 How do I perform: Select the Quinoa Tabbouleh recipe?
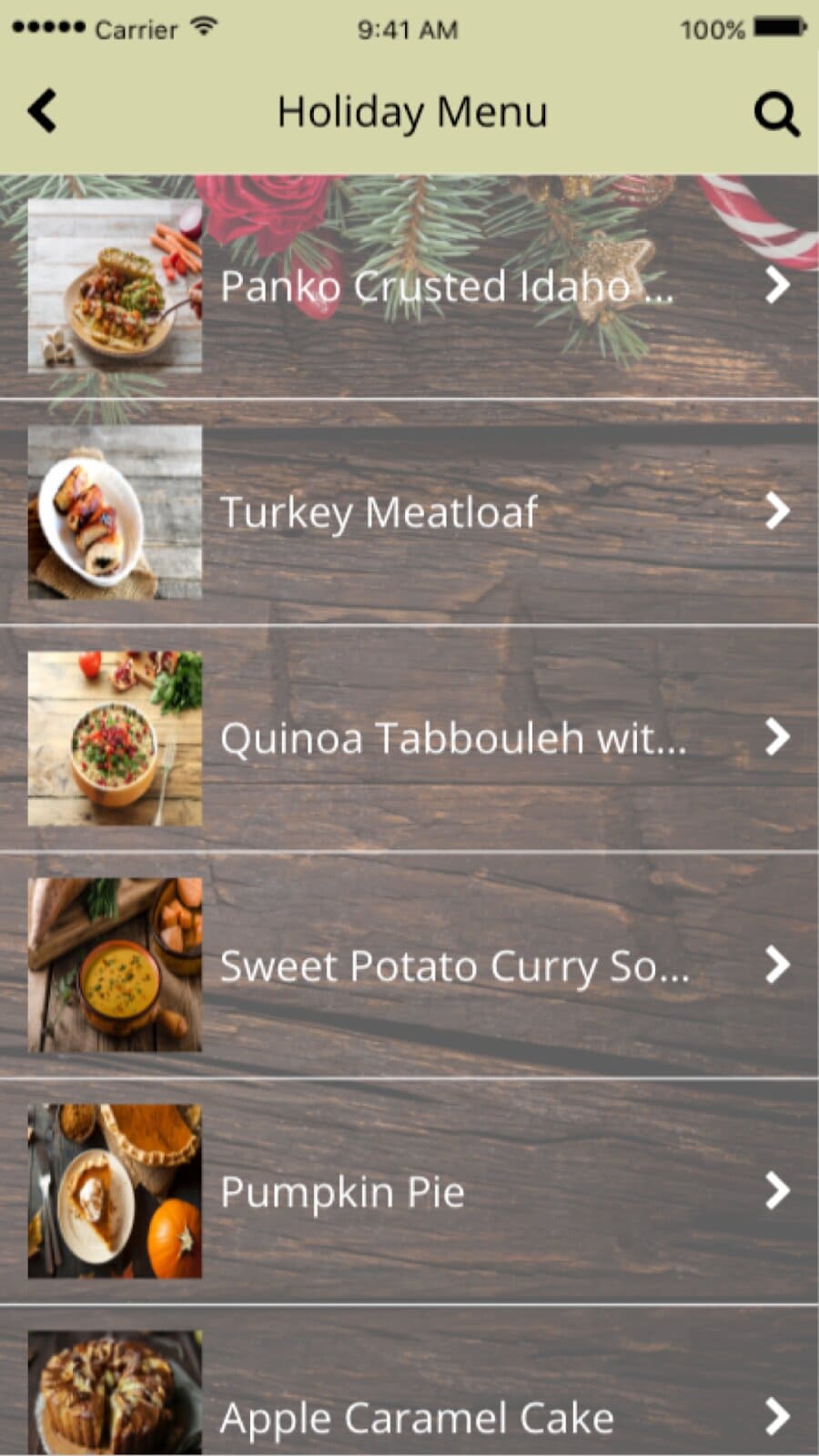(452, 738)
